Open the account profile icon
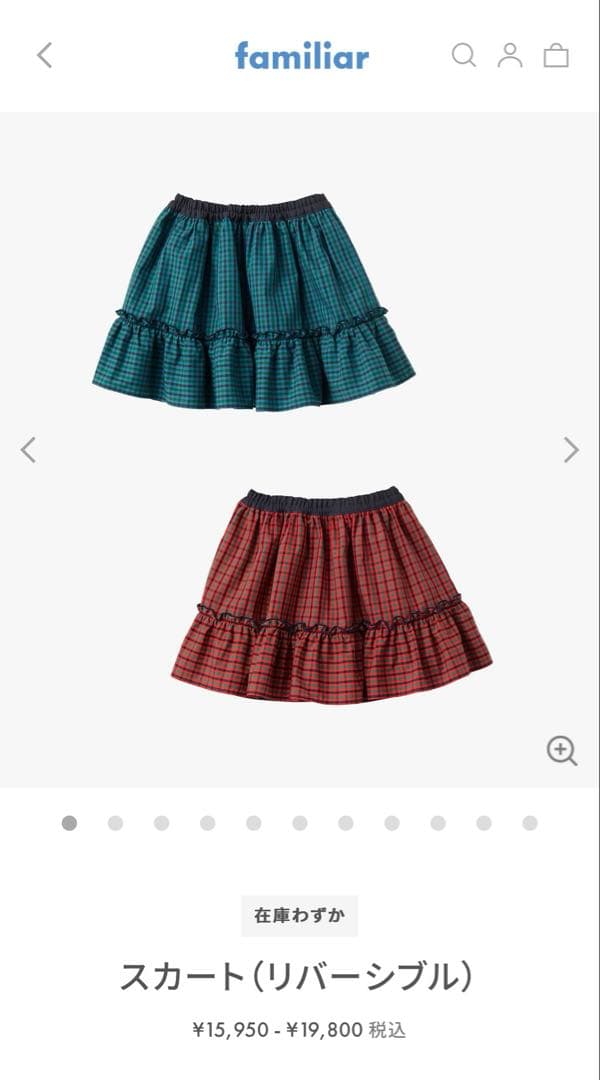The width and height of the screenshot is (600, 1080). coord(510,55)
